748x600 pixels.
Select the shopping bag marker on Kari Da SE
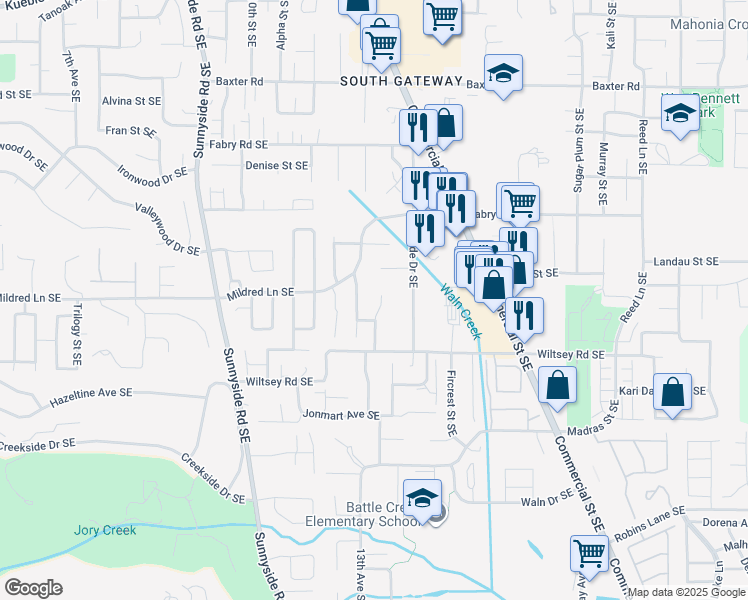672,393
